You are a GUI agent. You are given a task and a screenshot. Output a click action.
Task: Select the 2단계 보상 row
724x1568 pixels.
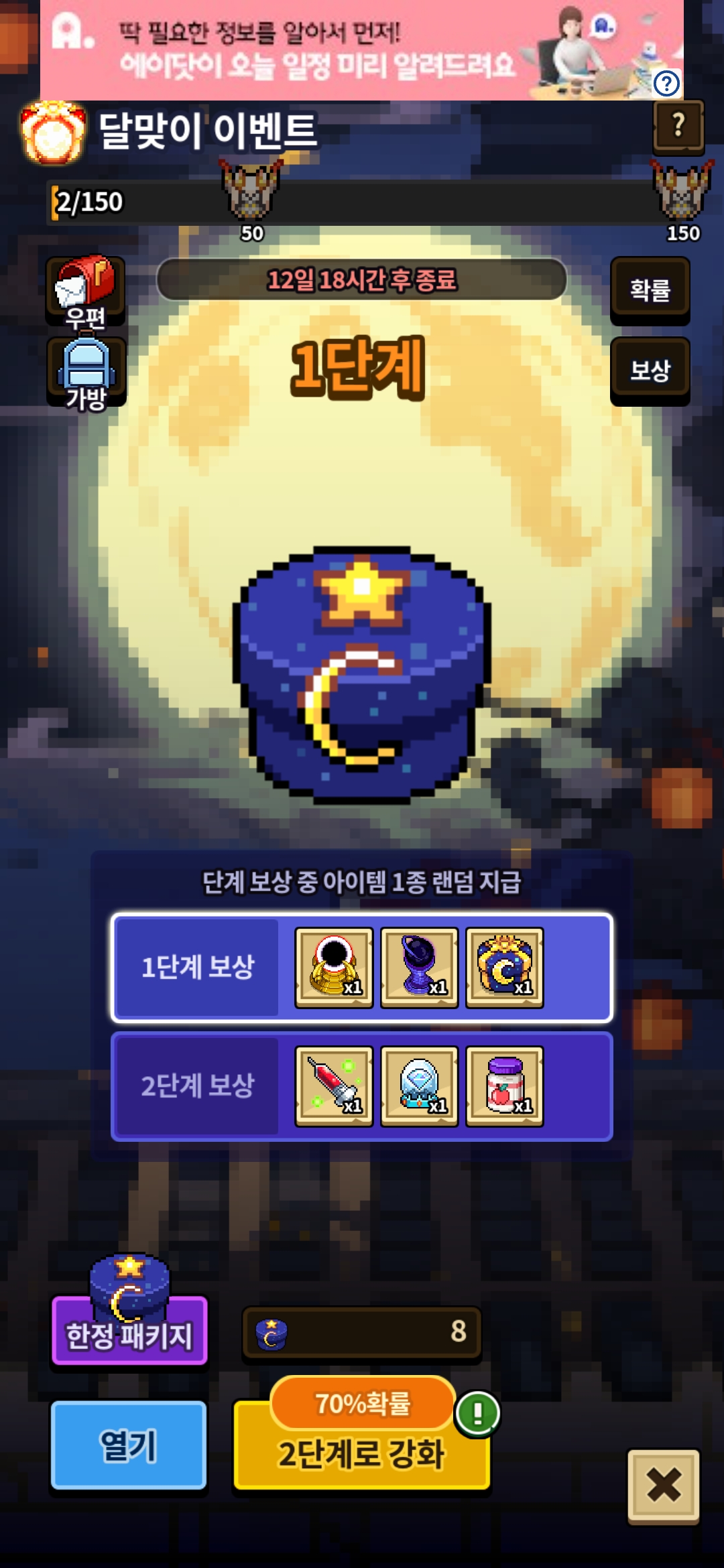pos(362,1086)
